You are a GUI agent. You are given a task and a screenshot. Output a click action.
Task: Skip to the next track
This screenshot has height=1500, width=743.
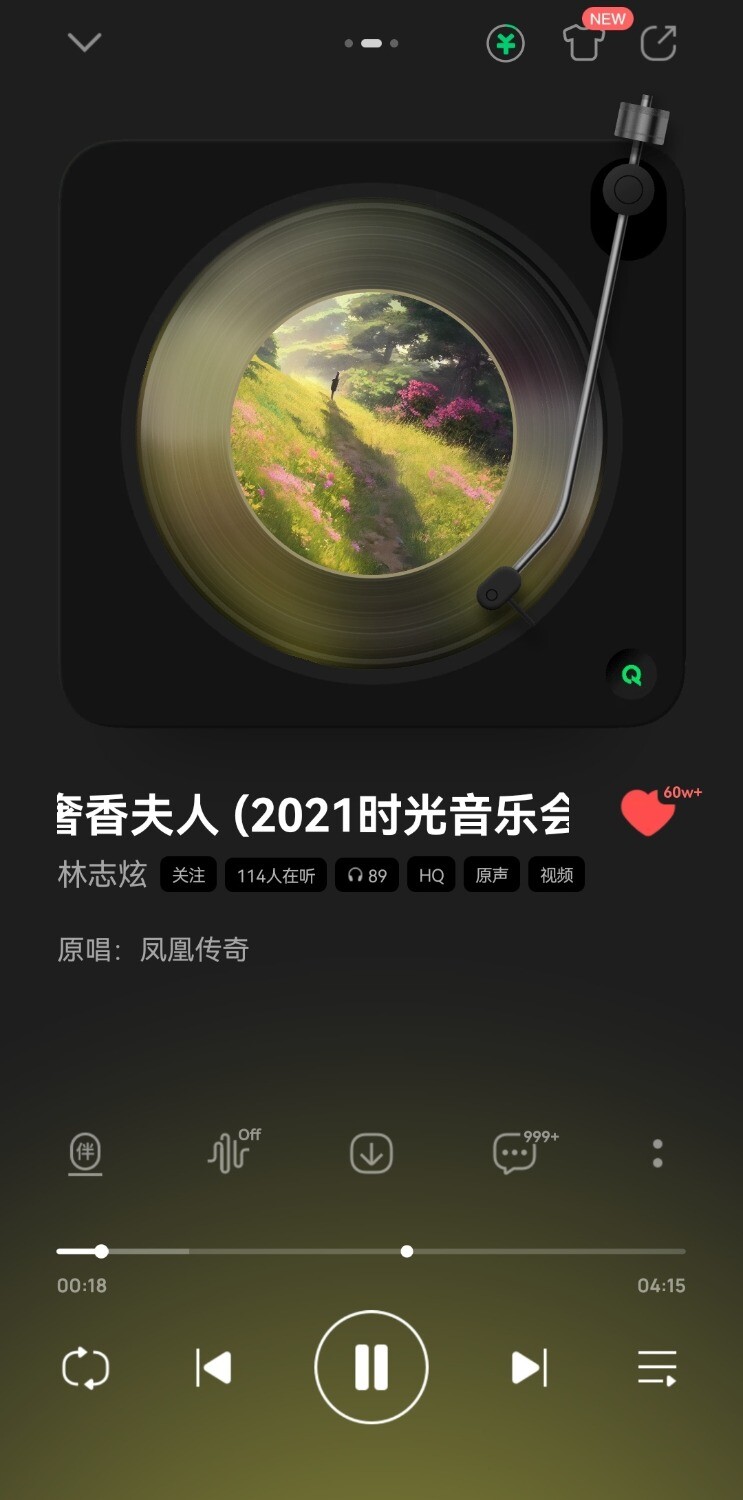click(x=529, y=1367)
